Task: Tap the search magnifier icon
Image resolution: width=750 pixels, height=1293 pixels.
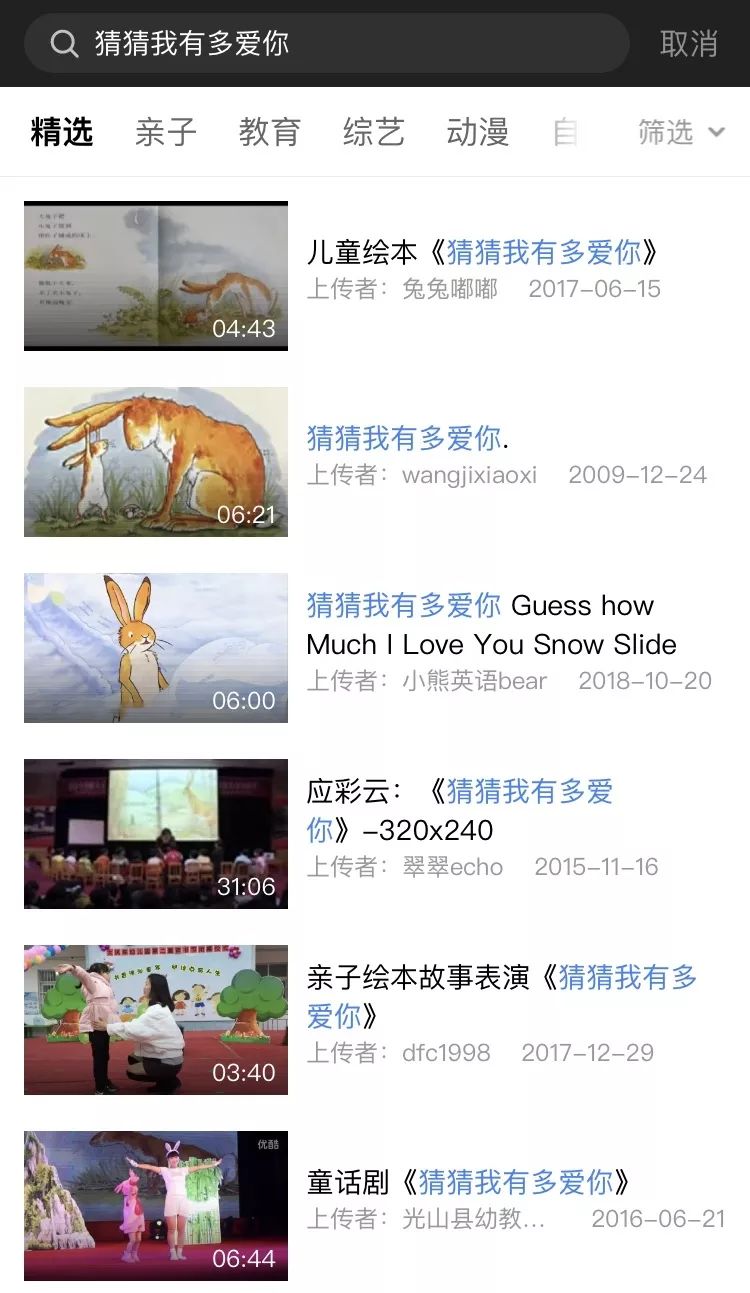Action: pos(64,43)
